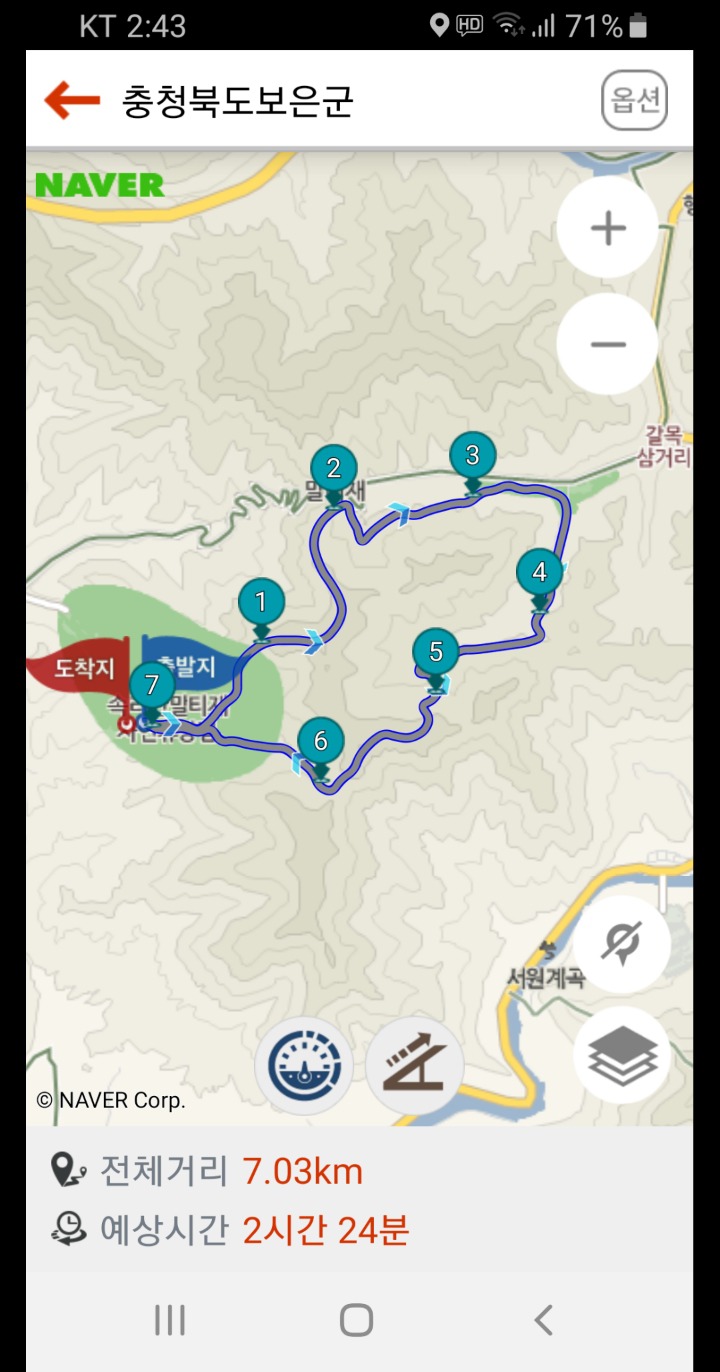Go back with the orange arrow
Viewport: 720px width, 1372px height.
pos(72,100)
